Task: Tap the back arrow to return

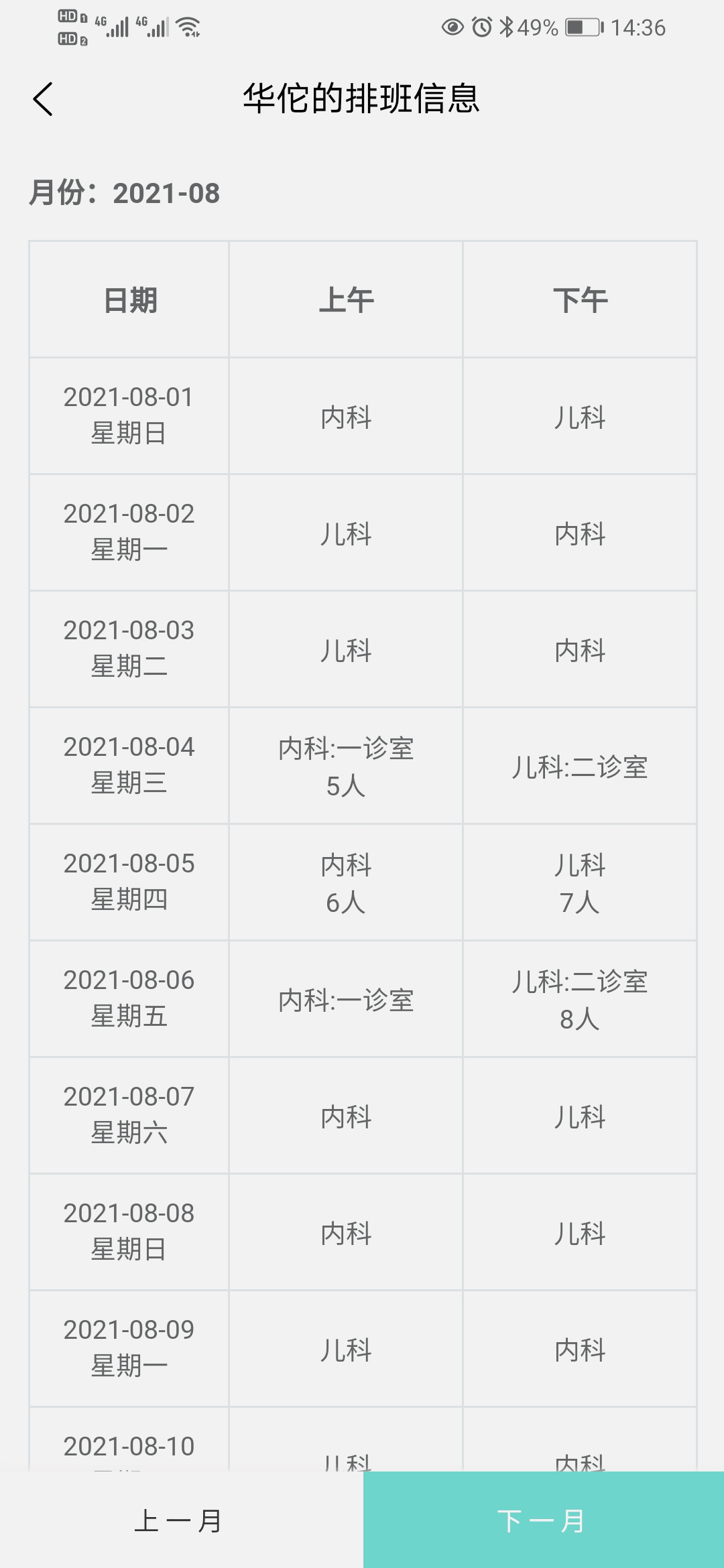Action: coord(44,99)
